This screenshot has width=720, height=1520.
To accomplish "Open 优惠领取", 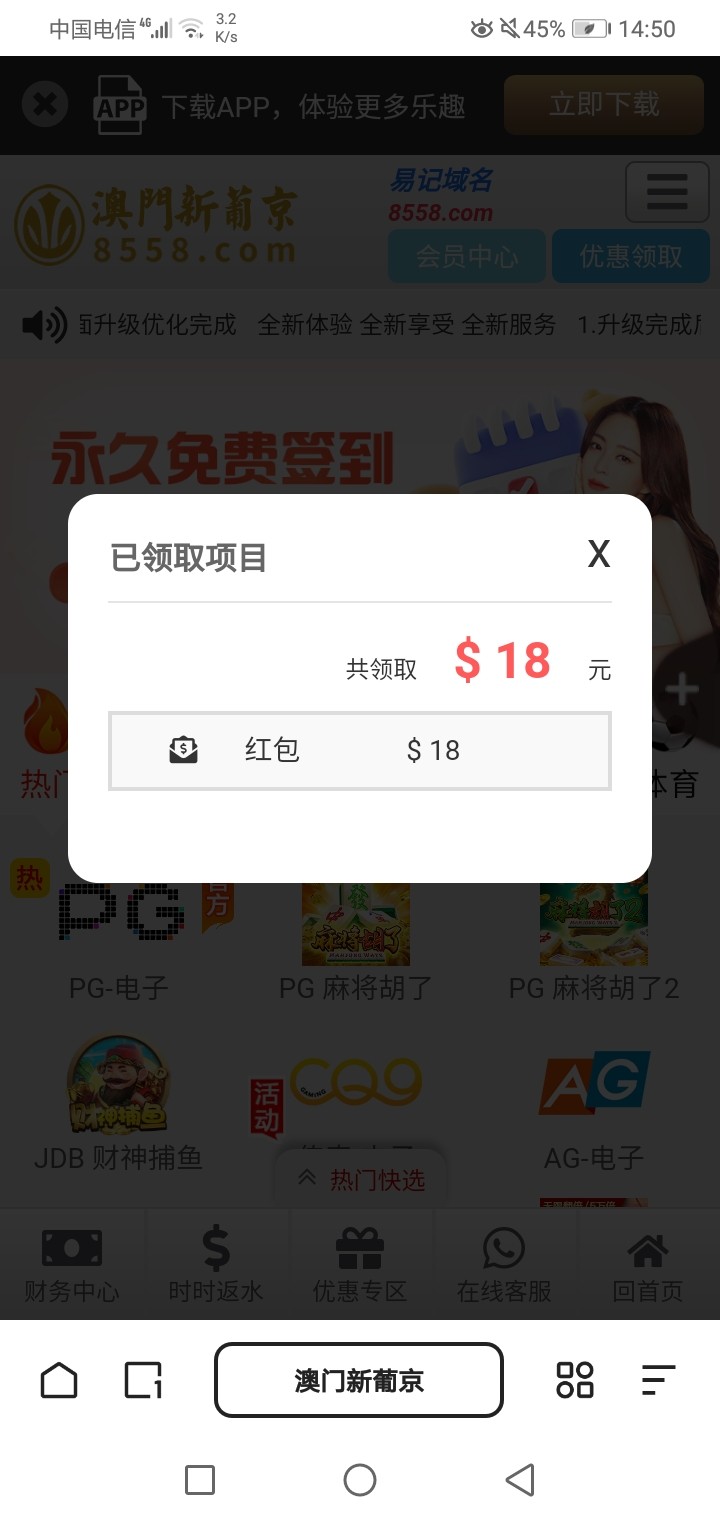I will click(630, 256).
